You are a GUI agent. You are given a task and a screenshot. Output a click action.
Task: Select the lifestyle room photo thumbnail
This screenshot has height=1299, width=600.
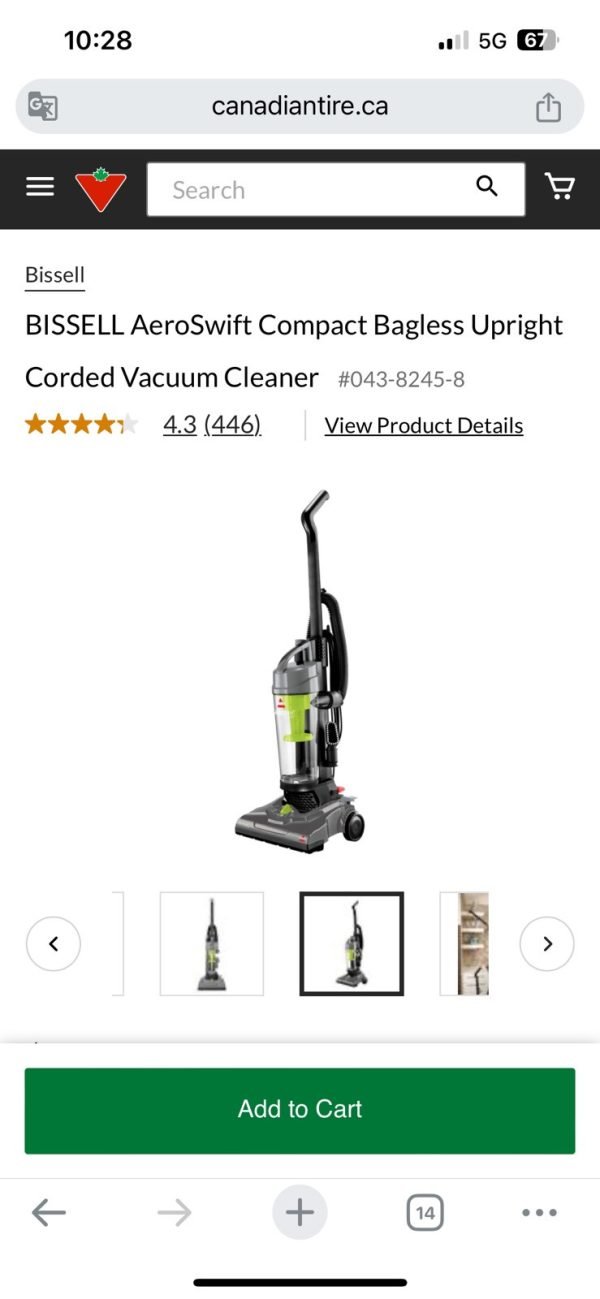tap(466, 943)
